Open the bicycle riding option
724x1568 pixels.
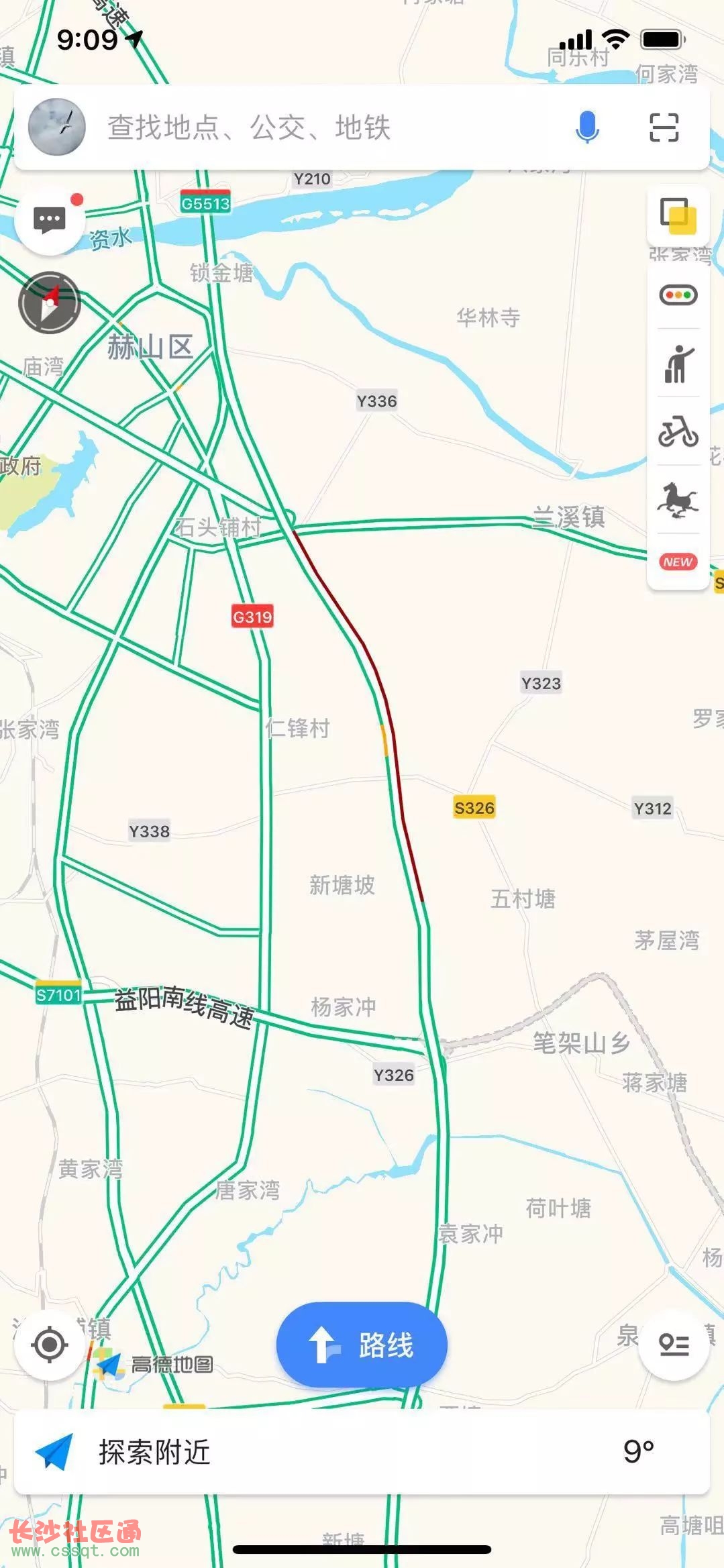tap(678, 431)
